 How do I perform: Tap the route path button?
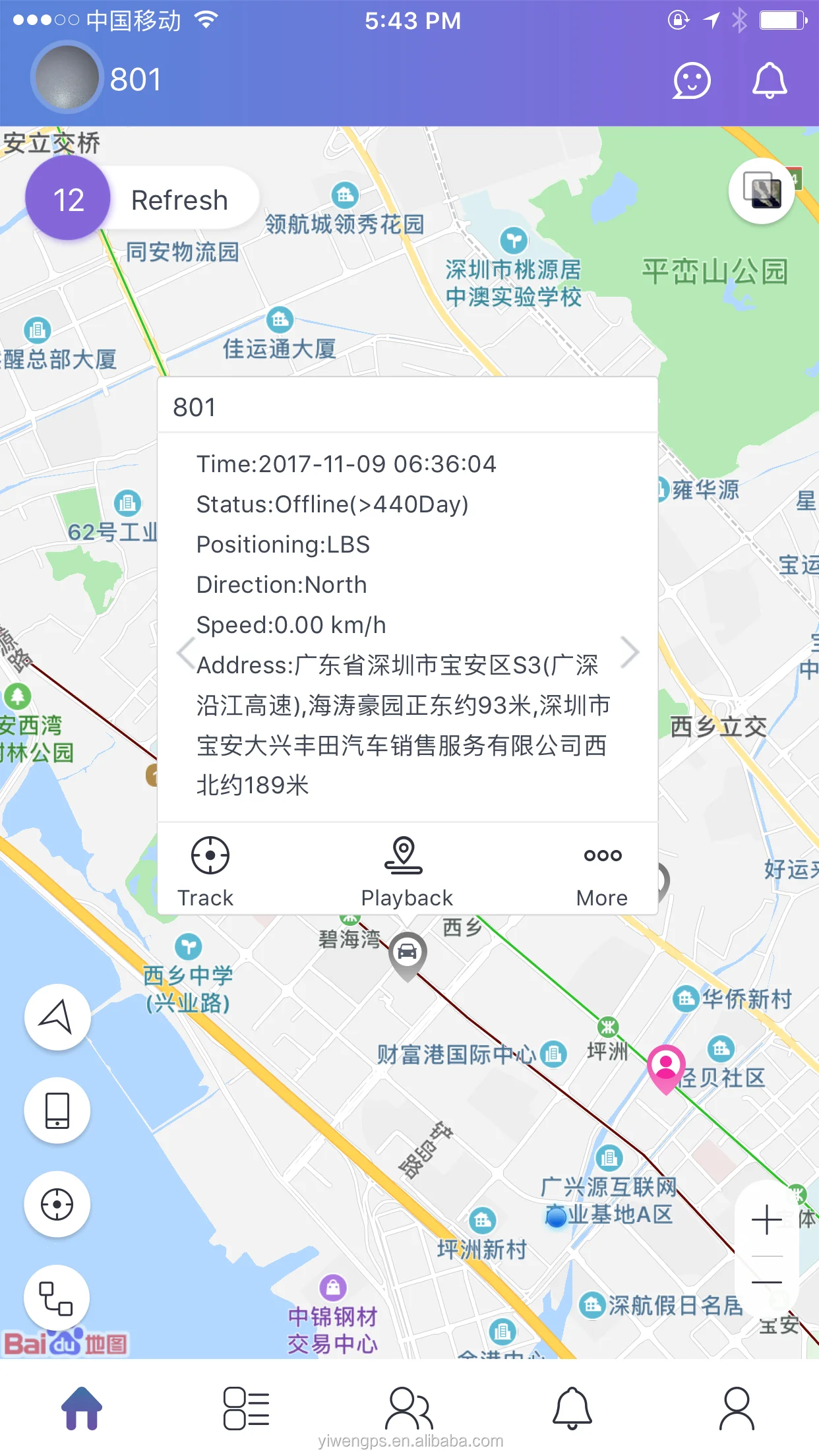[x=57, y=1298]
